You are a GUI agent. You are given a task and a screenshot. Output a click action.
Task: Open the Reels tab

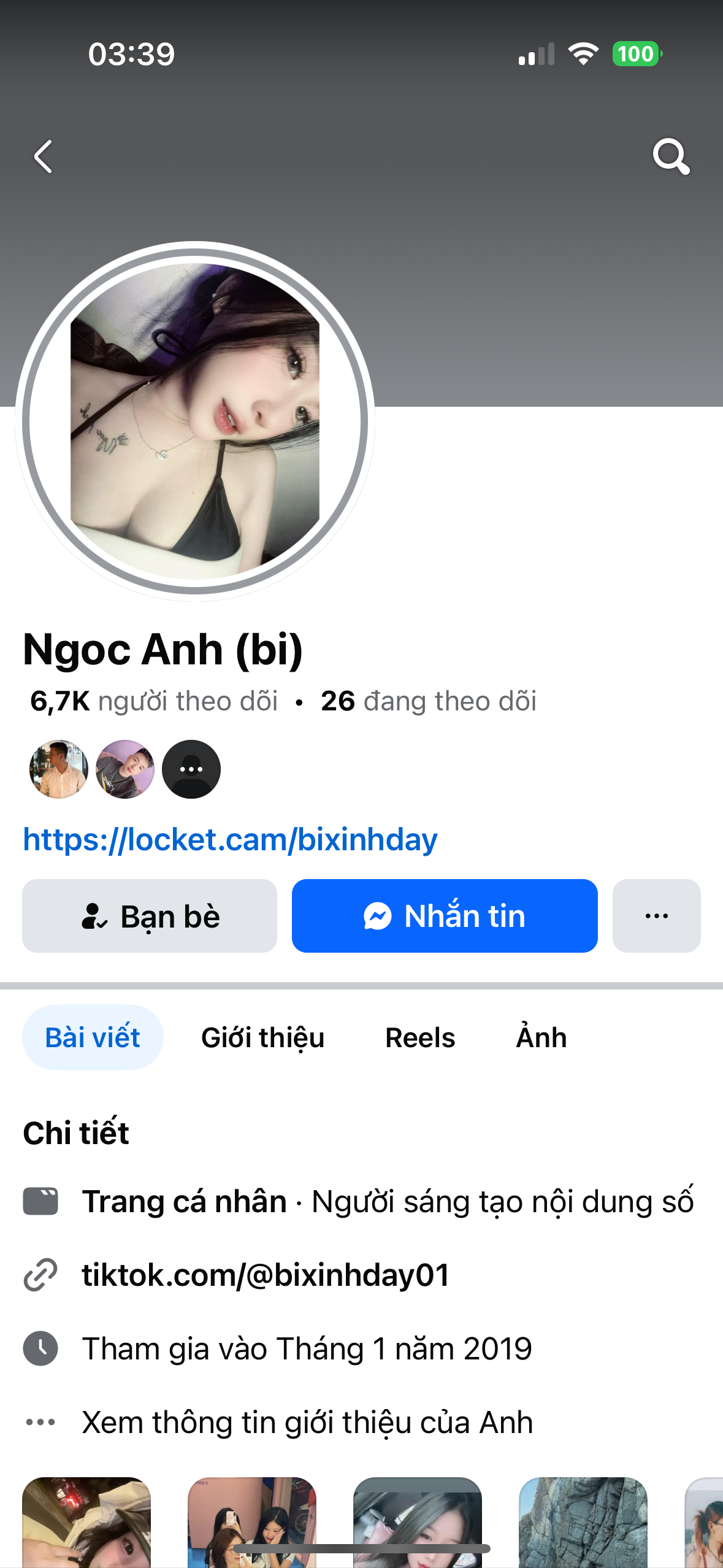pyautogui.click(x=420, y=1037)
